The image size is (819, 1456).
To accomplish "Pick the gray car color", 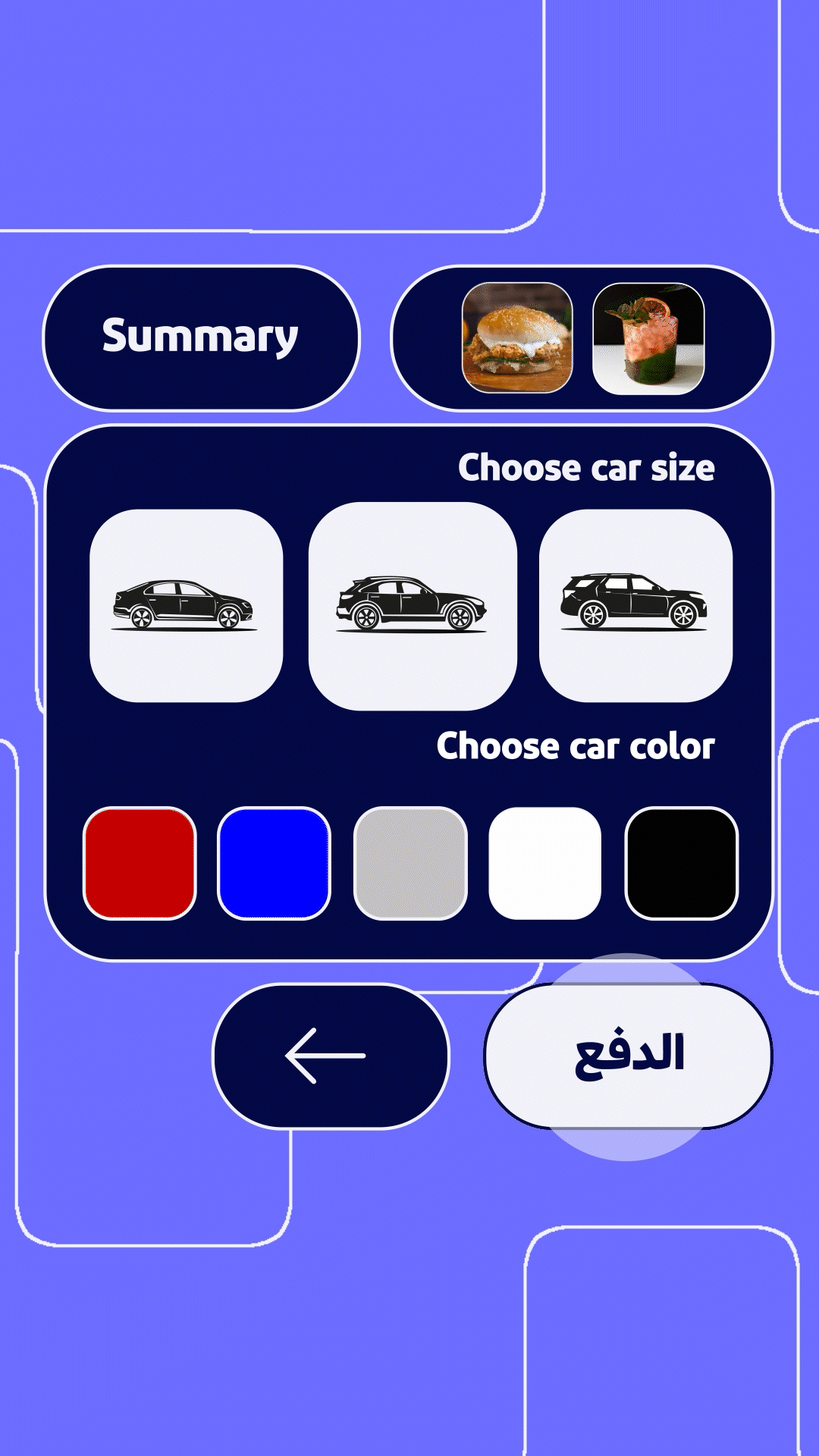I will pyautogui.click(x=410, y=863).
